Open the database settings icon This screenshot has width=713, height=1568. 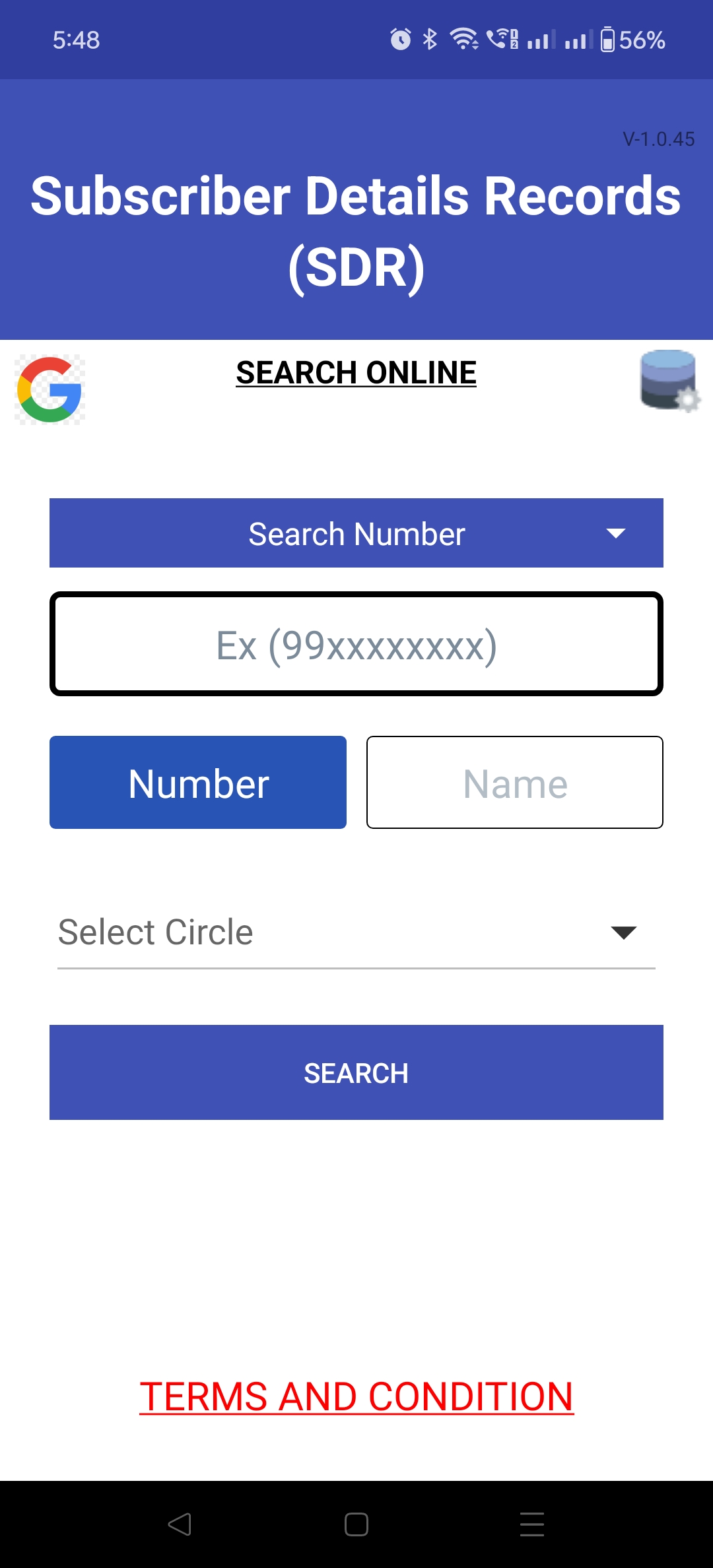669,381
